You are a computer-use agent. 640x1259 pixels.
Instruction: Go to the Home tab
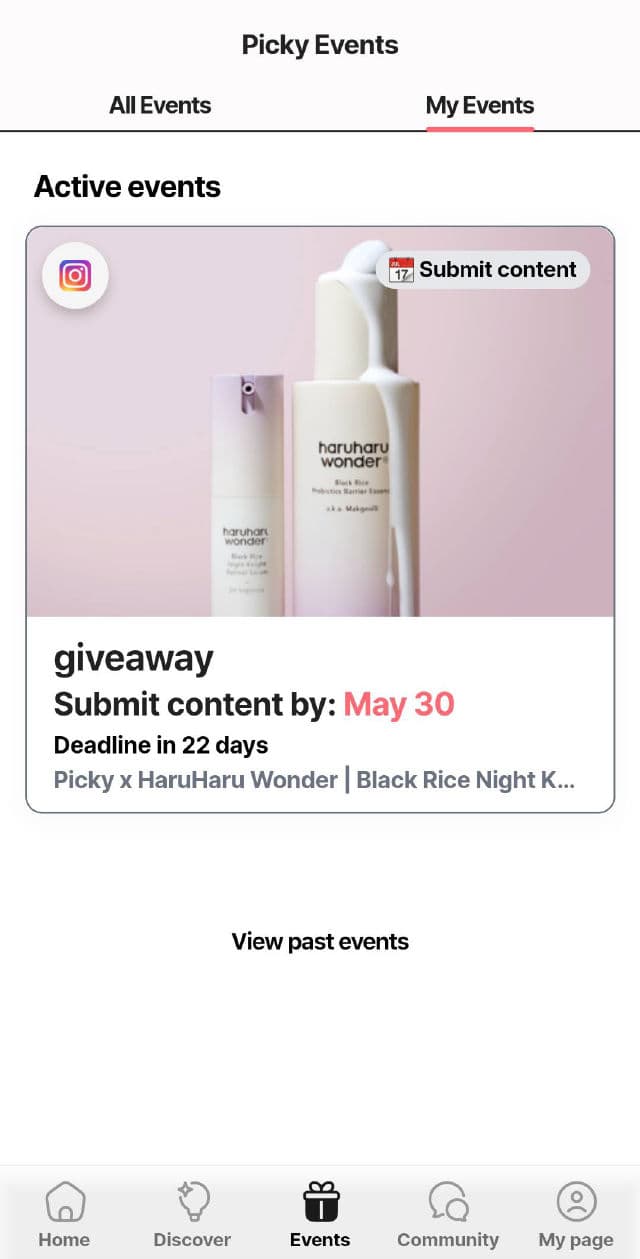[64, 1214]
